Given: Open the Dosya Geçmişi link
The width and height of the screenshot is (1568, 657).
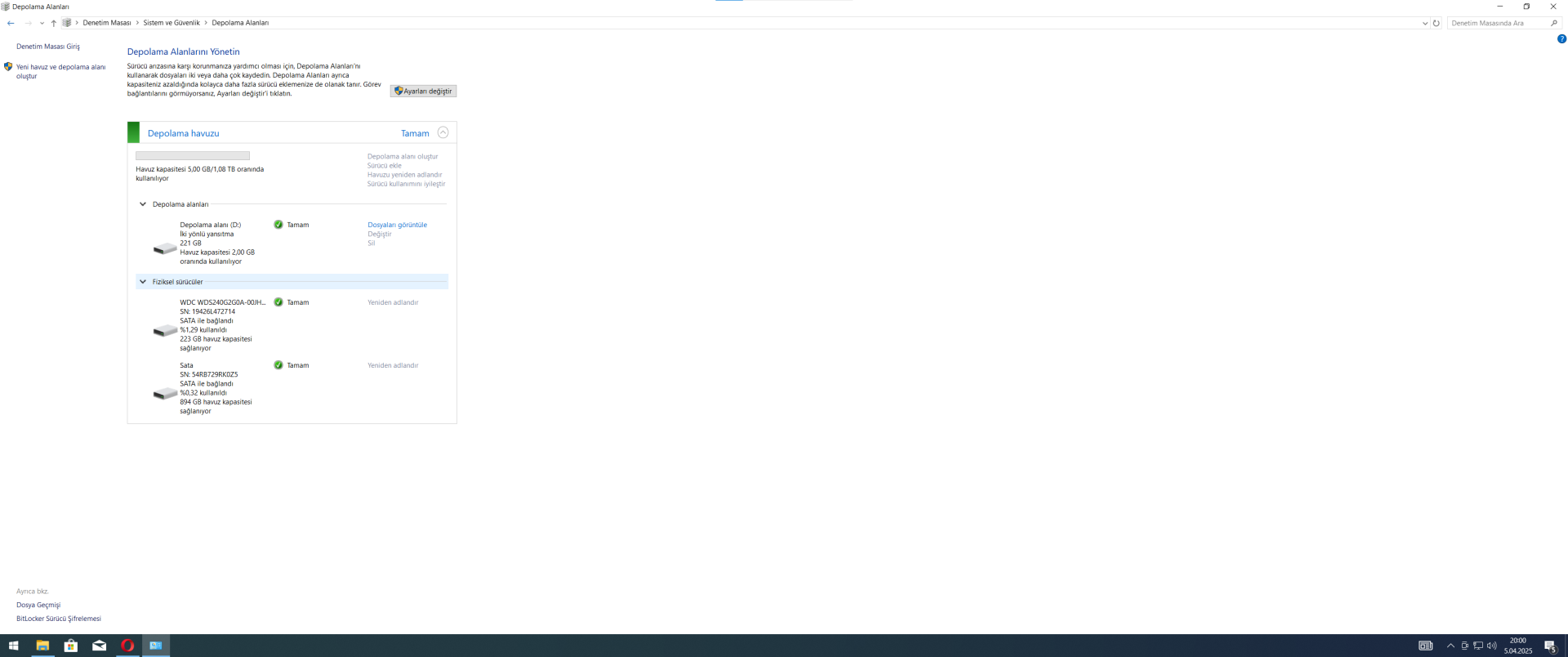Looking at the screenshot, I should click(x=38, y=605).
